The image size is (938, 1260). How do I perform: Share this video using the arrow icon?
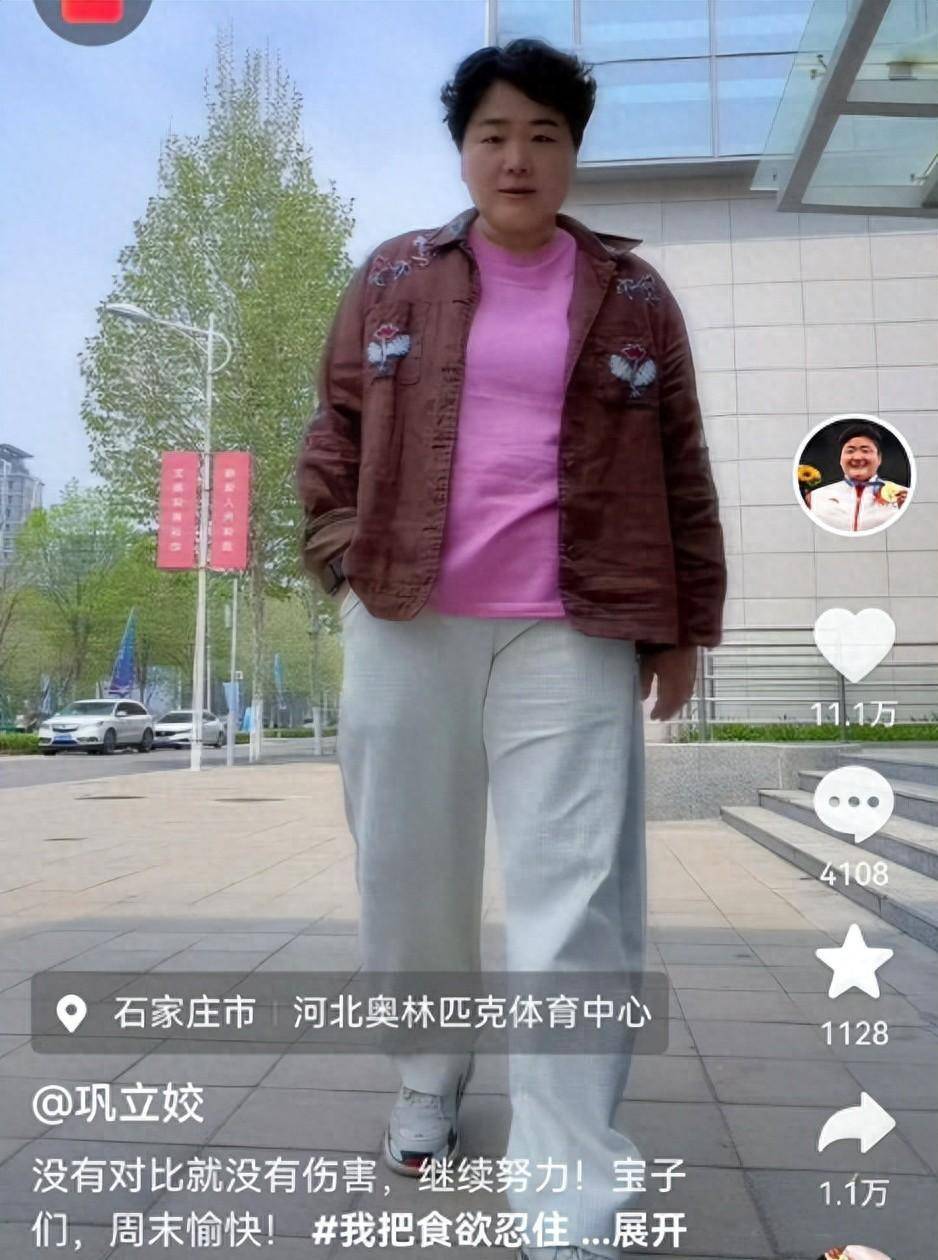855,1123
